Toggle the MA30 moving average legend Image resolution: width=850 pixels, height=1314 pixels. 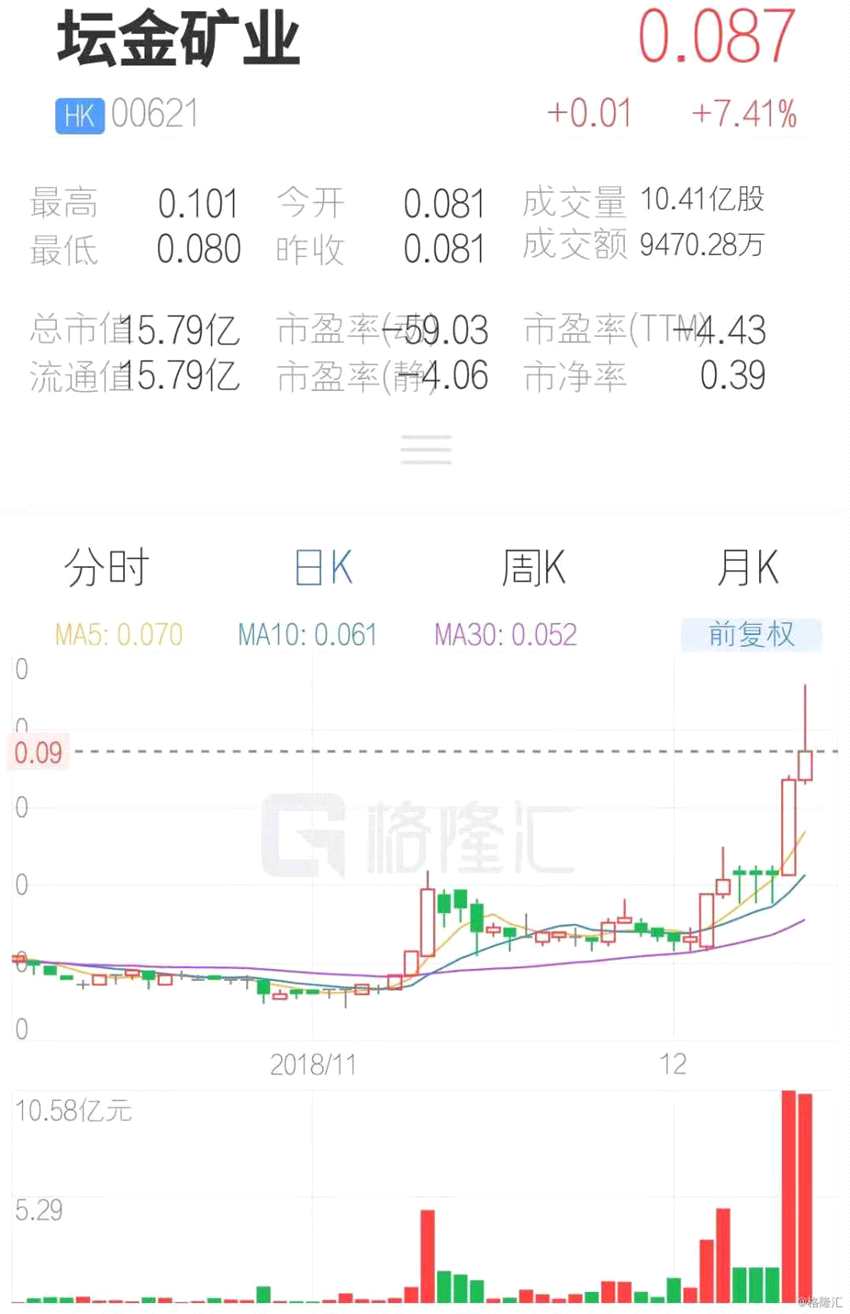click(505, 634)
